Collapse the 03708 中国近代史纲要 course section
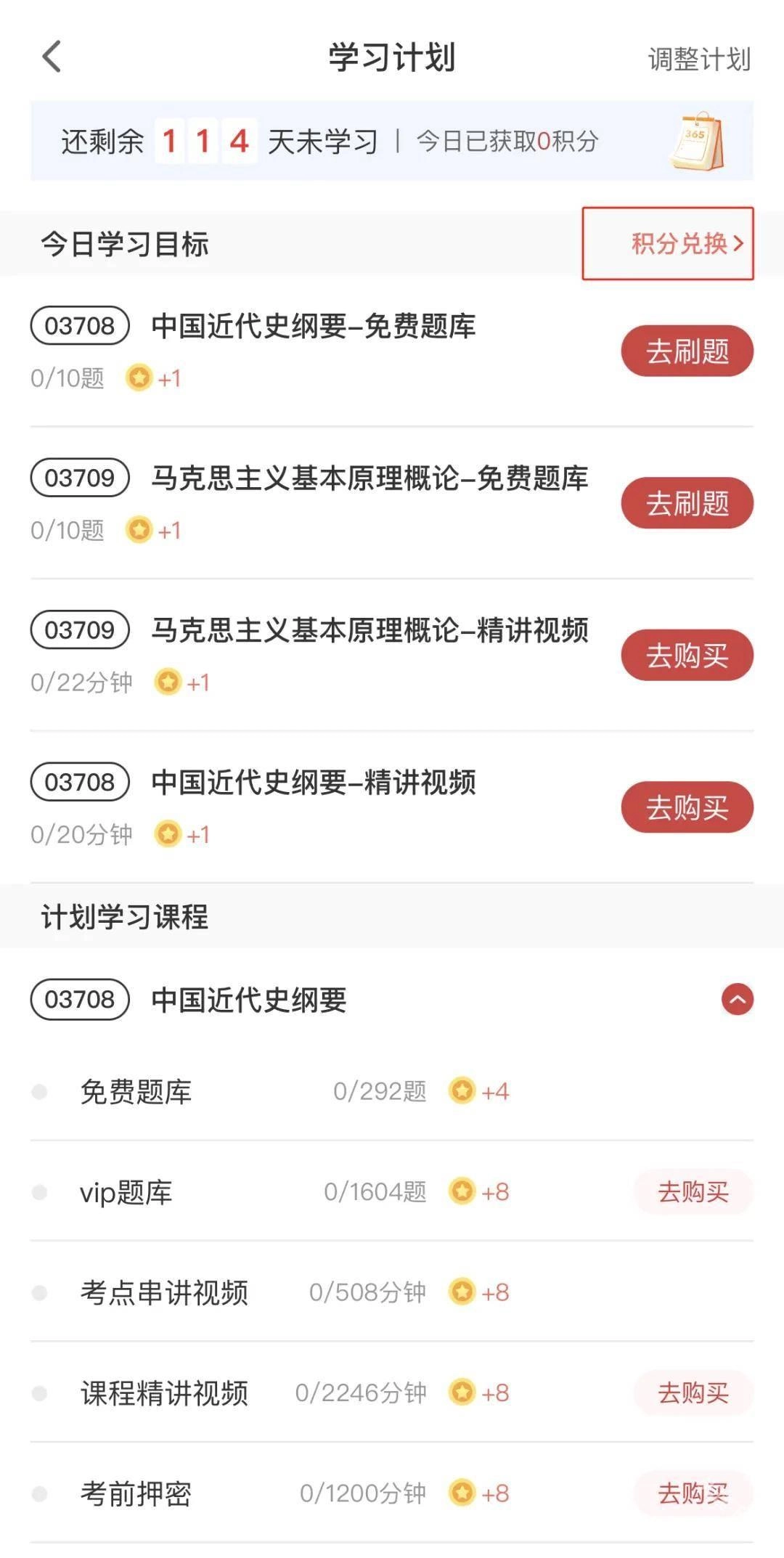784x1558 pixels. [x=737, y=1000]
